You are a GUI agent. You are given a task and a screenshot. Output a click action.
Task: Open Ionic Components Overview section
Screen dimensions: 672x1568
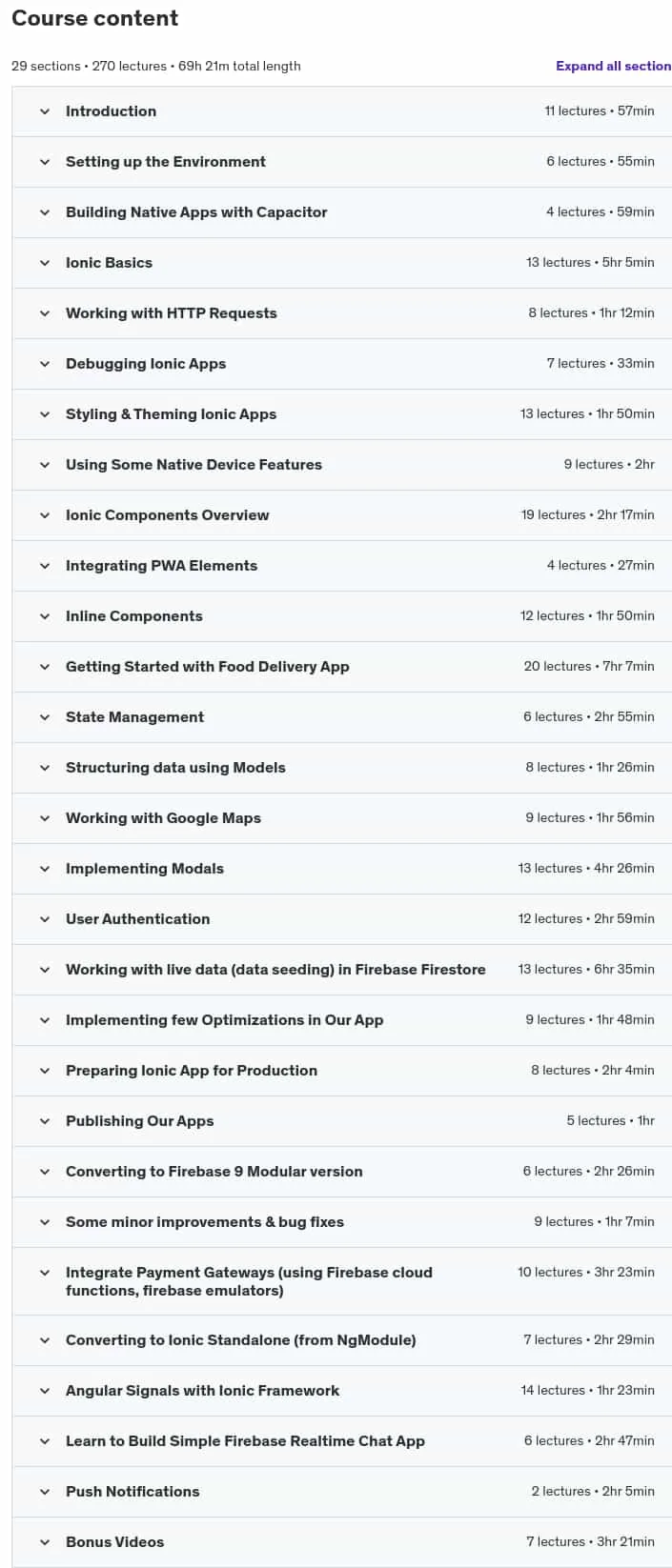[x=341, y=515]
